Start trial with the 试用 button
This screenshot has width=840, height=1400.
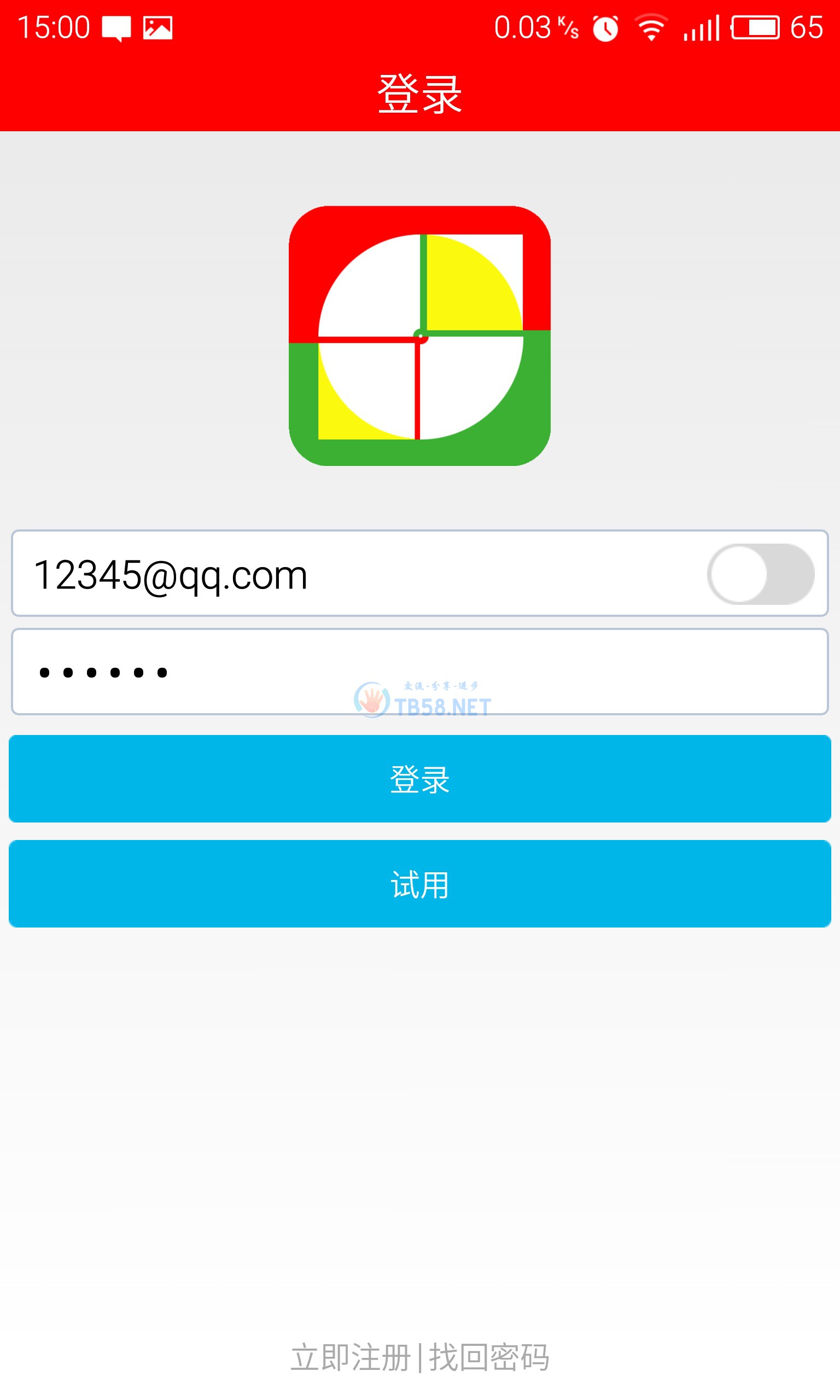419,884
